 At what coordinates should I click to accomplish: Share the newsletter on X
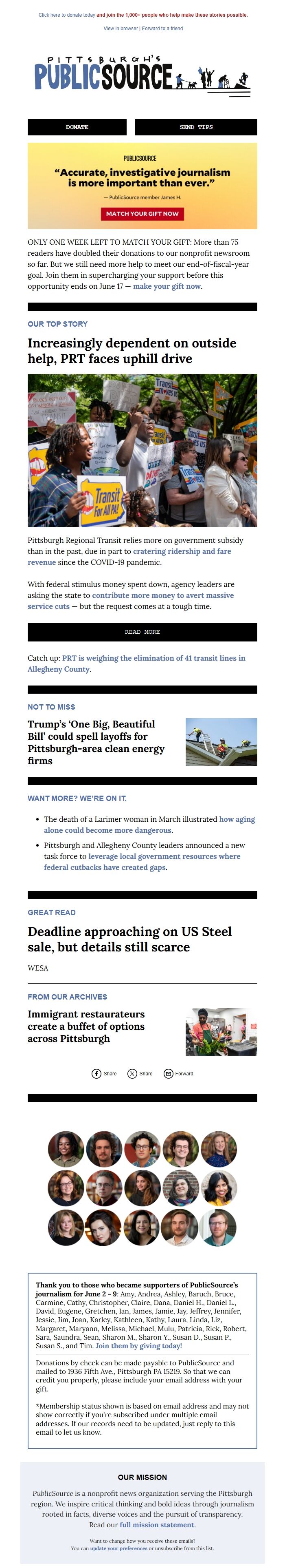[x=140, y=1073]
